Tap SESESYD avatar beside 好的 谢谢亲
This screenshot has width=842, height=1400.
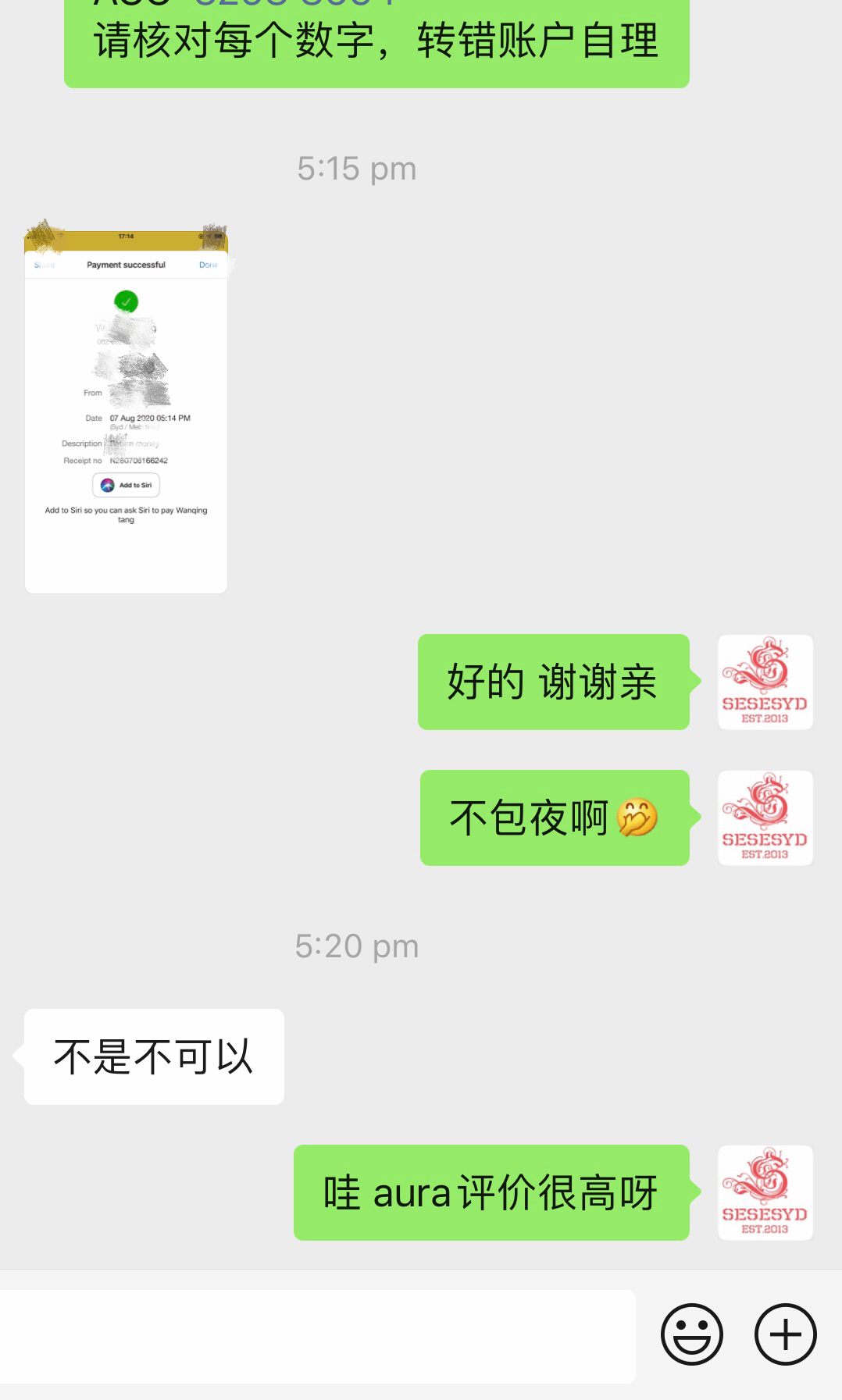click(765, 682)
